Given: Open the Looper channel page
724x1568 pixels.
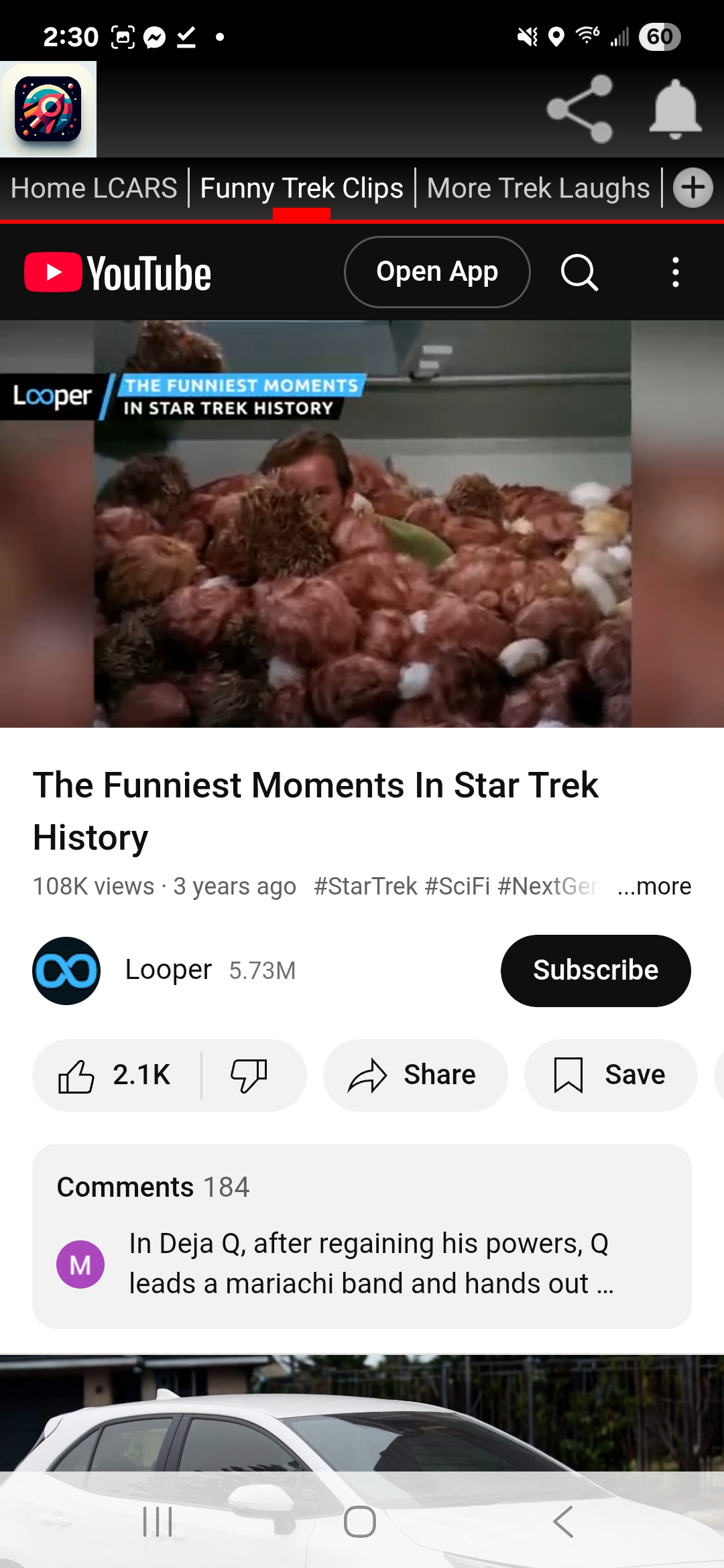Looking at the screenshot, I should pos(168,970).
